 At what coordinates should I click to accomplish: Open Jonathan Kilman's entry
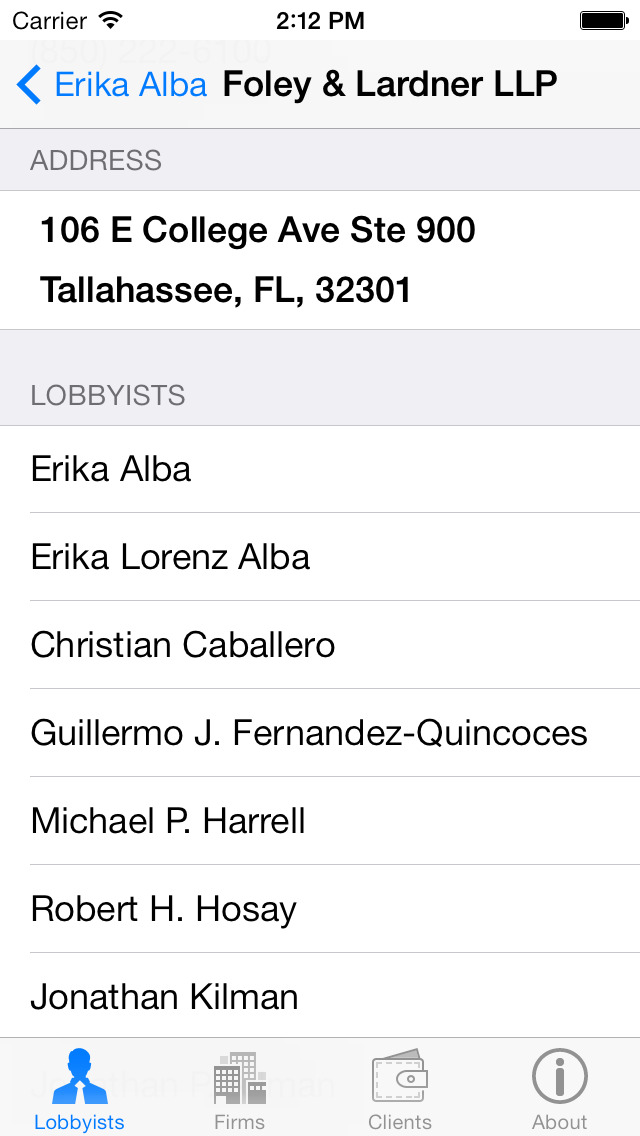point(320,996)
